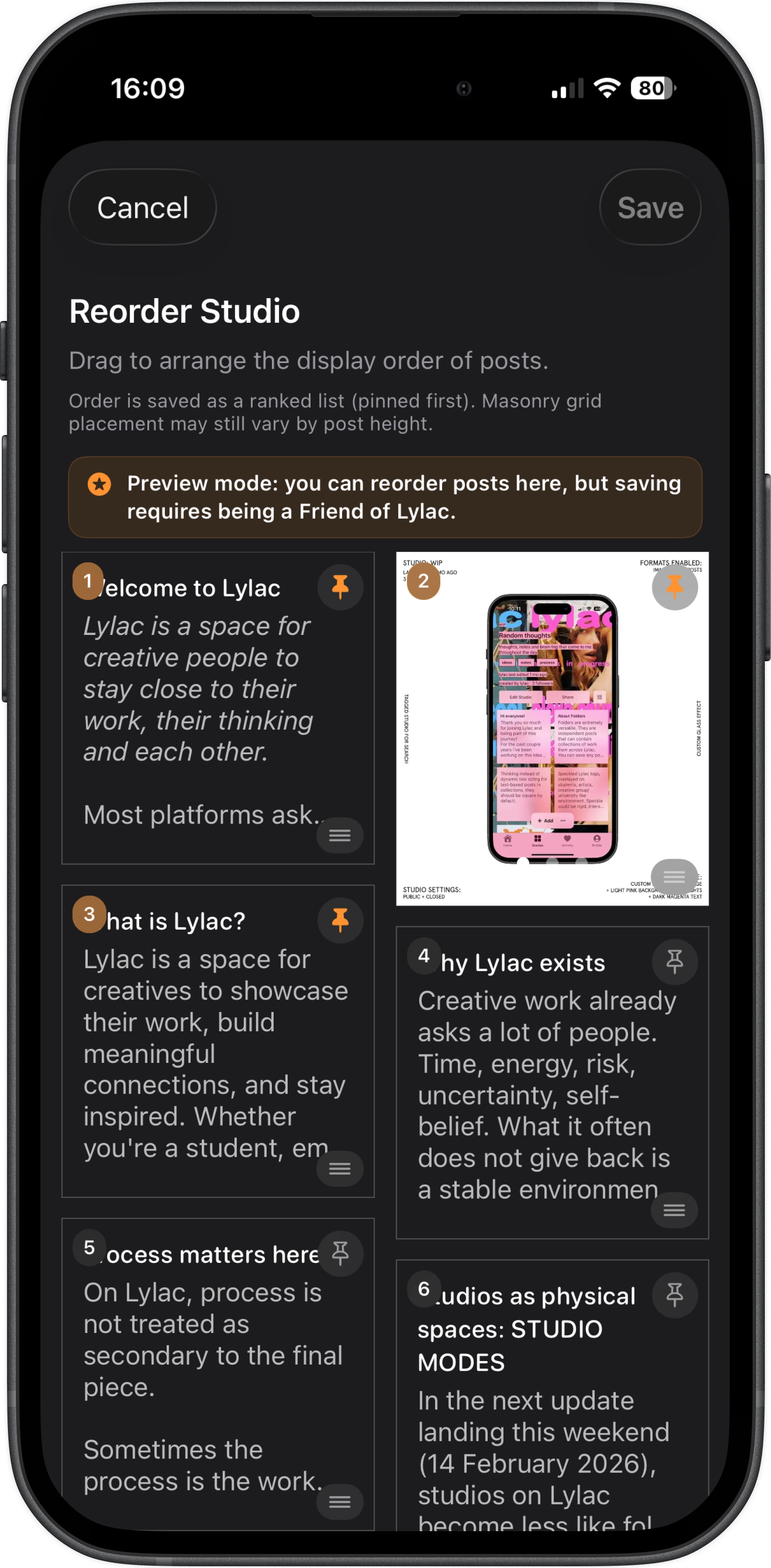Tap drag handle on Process matters here card
Screen dimensions: 771x1568
(x=340, y=1502)
